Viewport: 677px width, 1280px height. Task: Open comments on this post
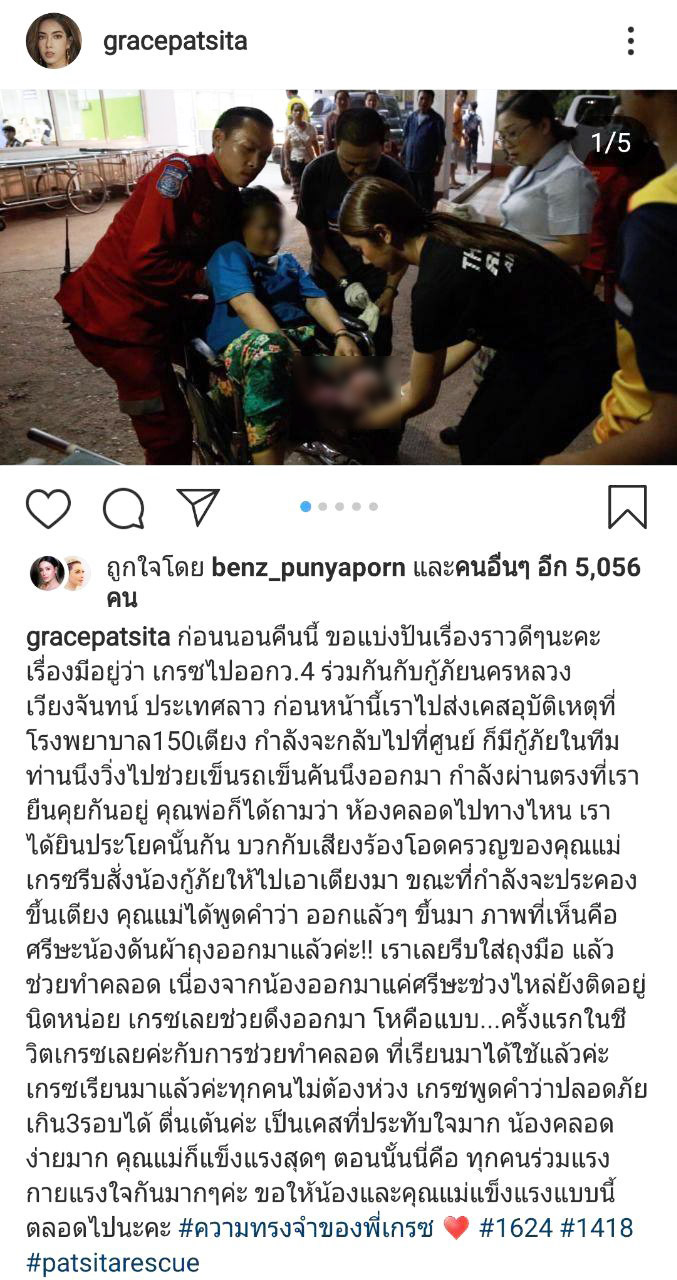[x=124, y=508]
